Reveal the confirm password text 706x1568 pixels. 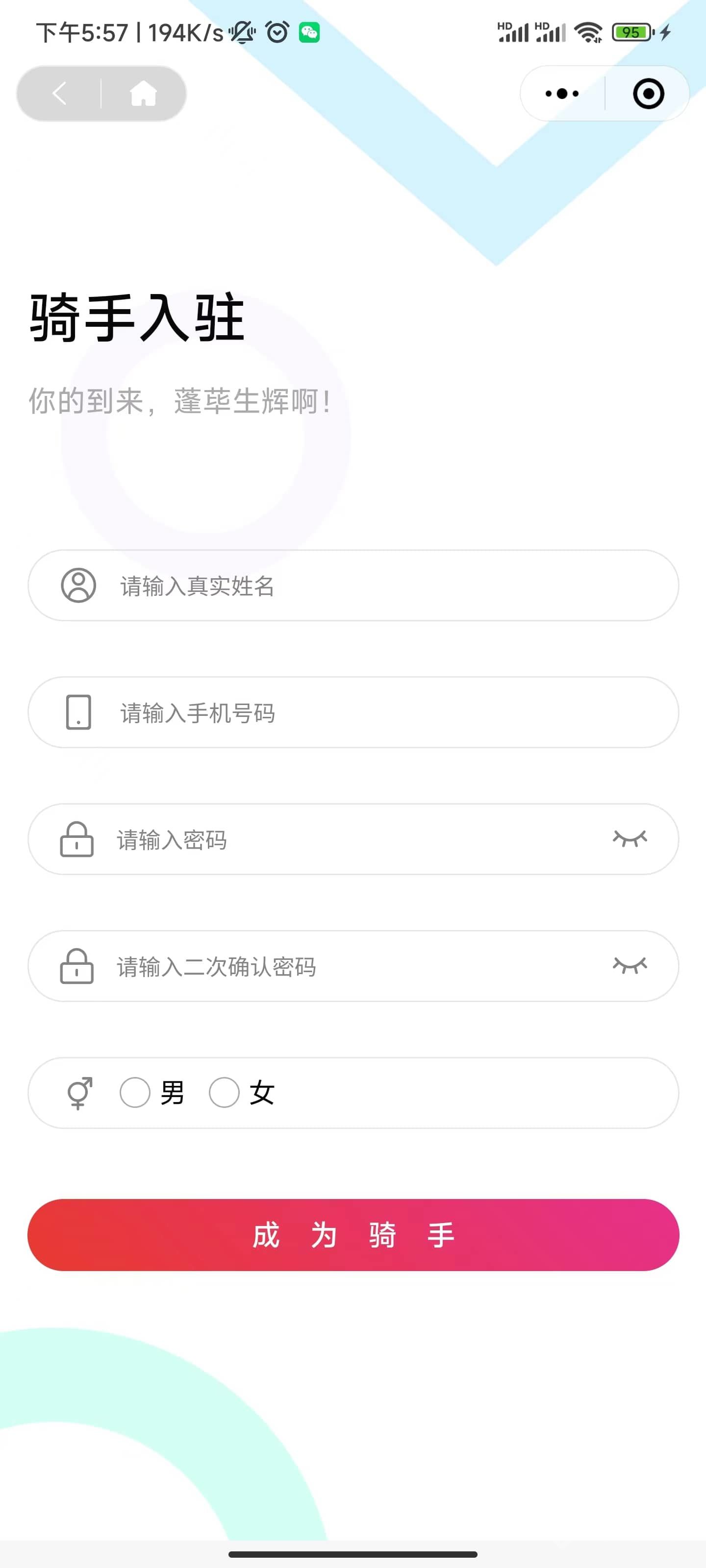(x=630, y=965)
